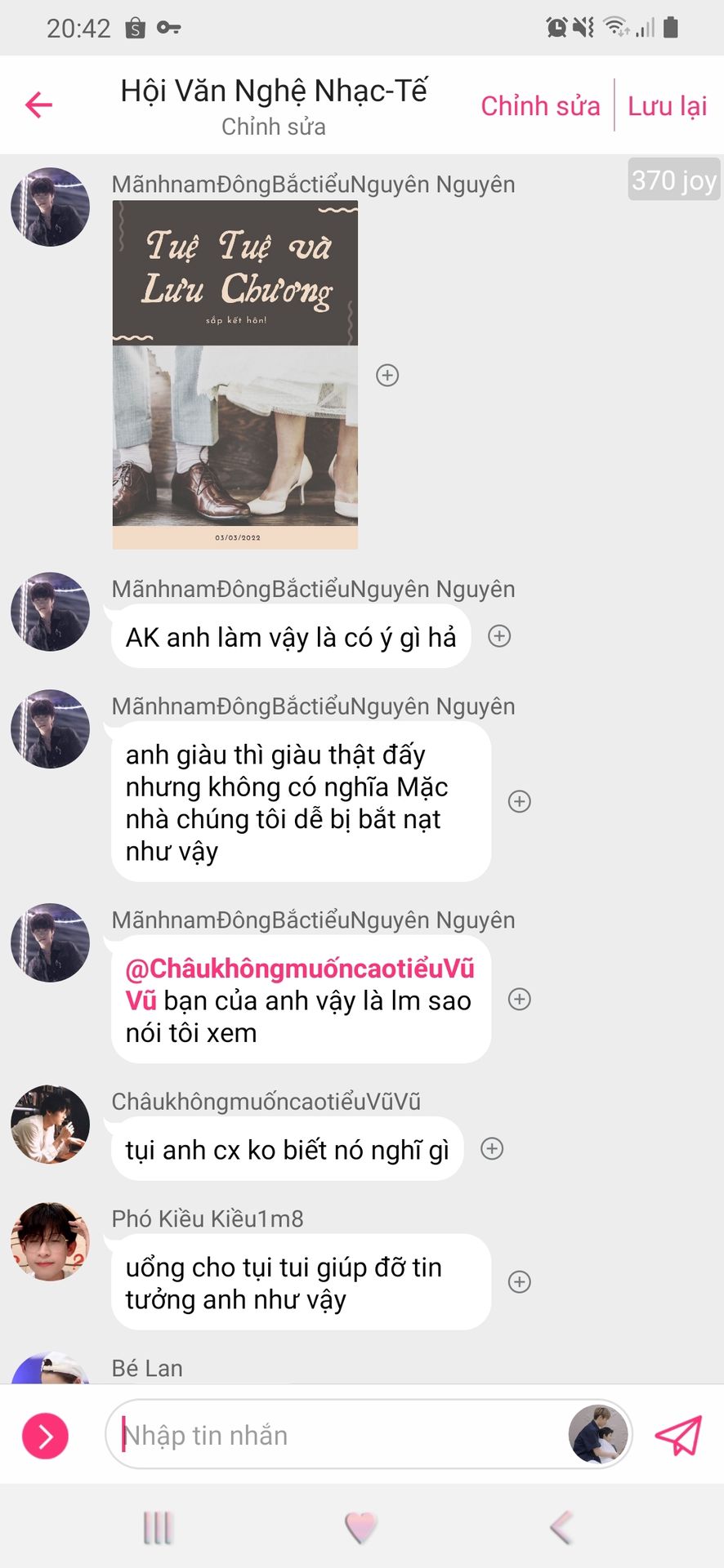The image size is (724, 1568).
Task: Tap plus beside 'tụi anh cx ko biết' message
Action: coord(492,1149)
